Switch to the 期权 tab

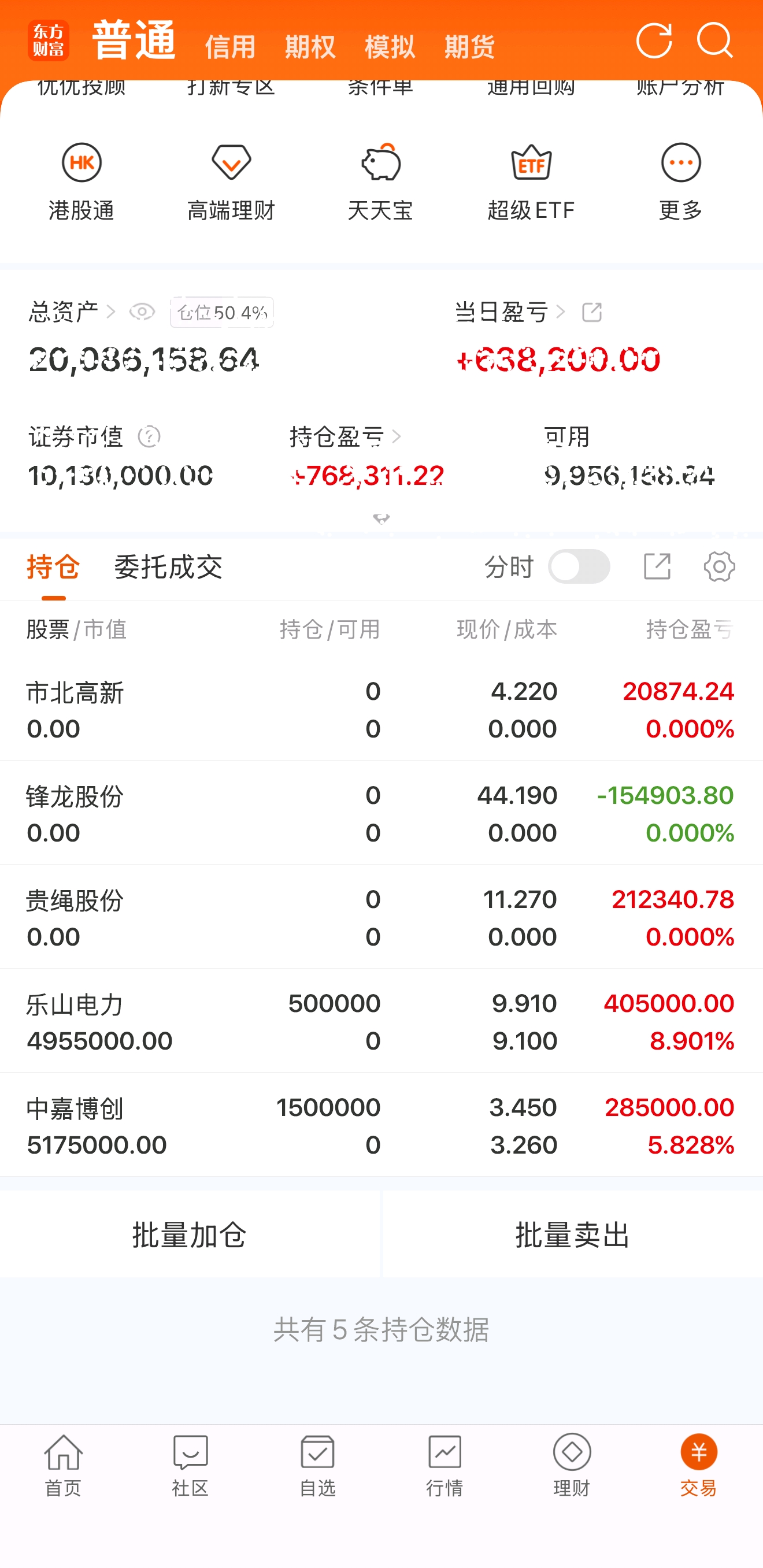(x=310, y=47)
